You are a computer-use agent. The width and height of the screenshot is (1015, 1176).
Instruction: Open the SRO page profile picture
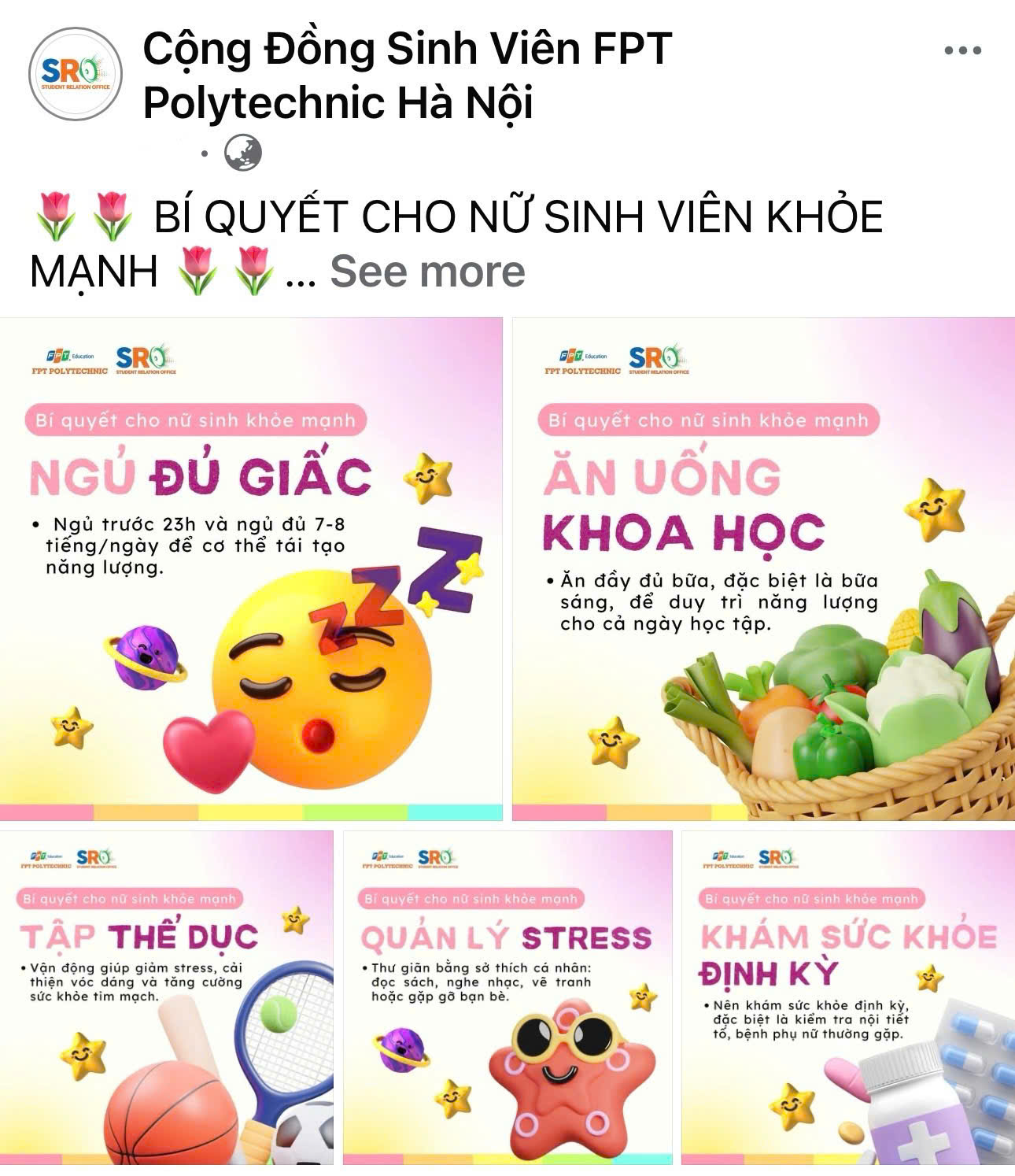[x=76, y=74]
